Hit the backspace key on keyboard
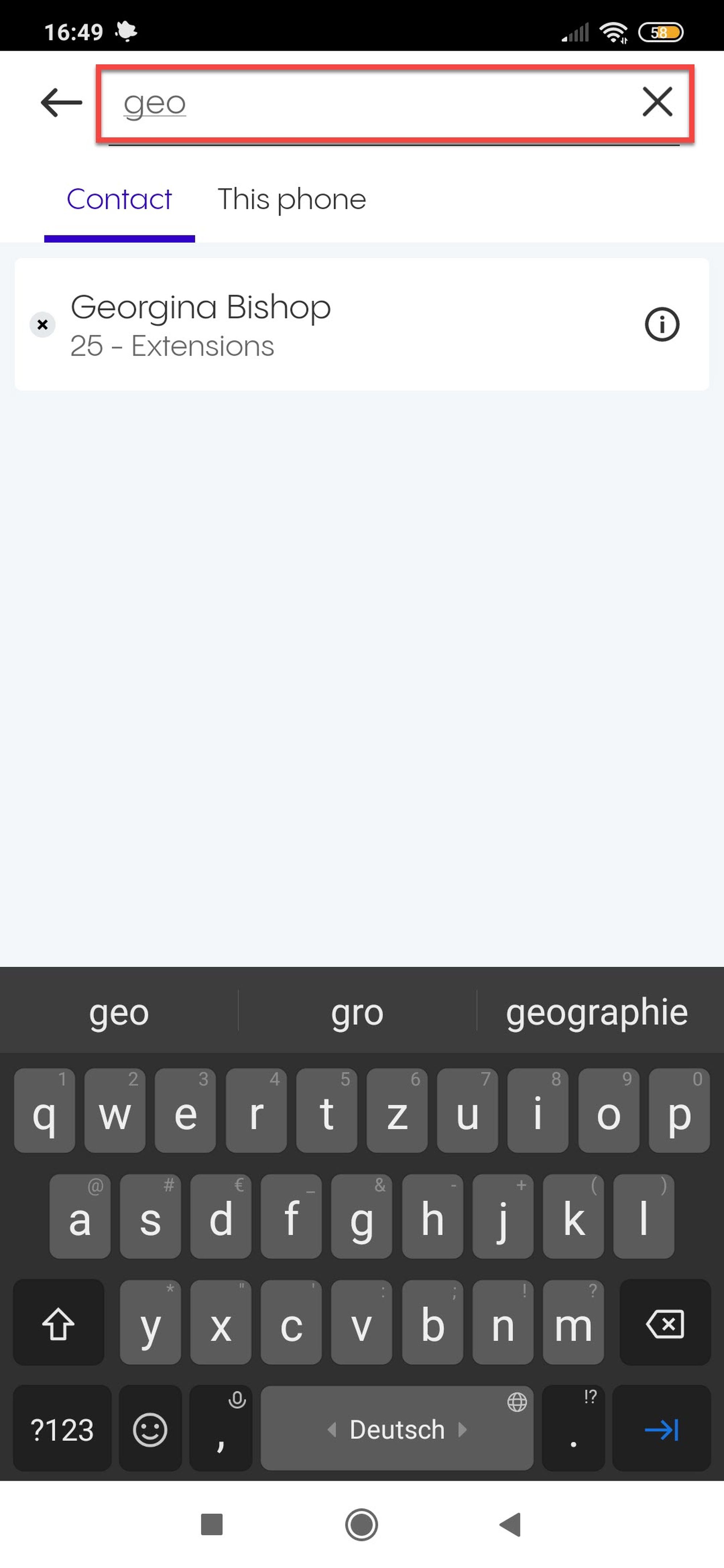Screen dimensions: 724x1568 pyautogui.click(x=664, y=1323)
